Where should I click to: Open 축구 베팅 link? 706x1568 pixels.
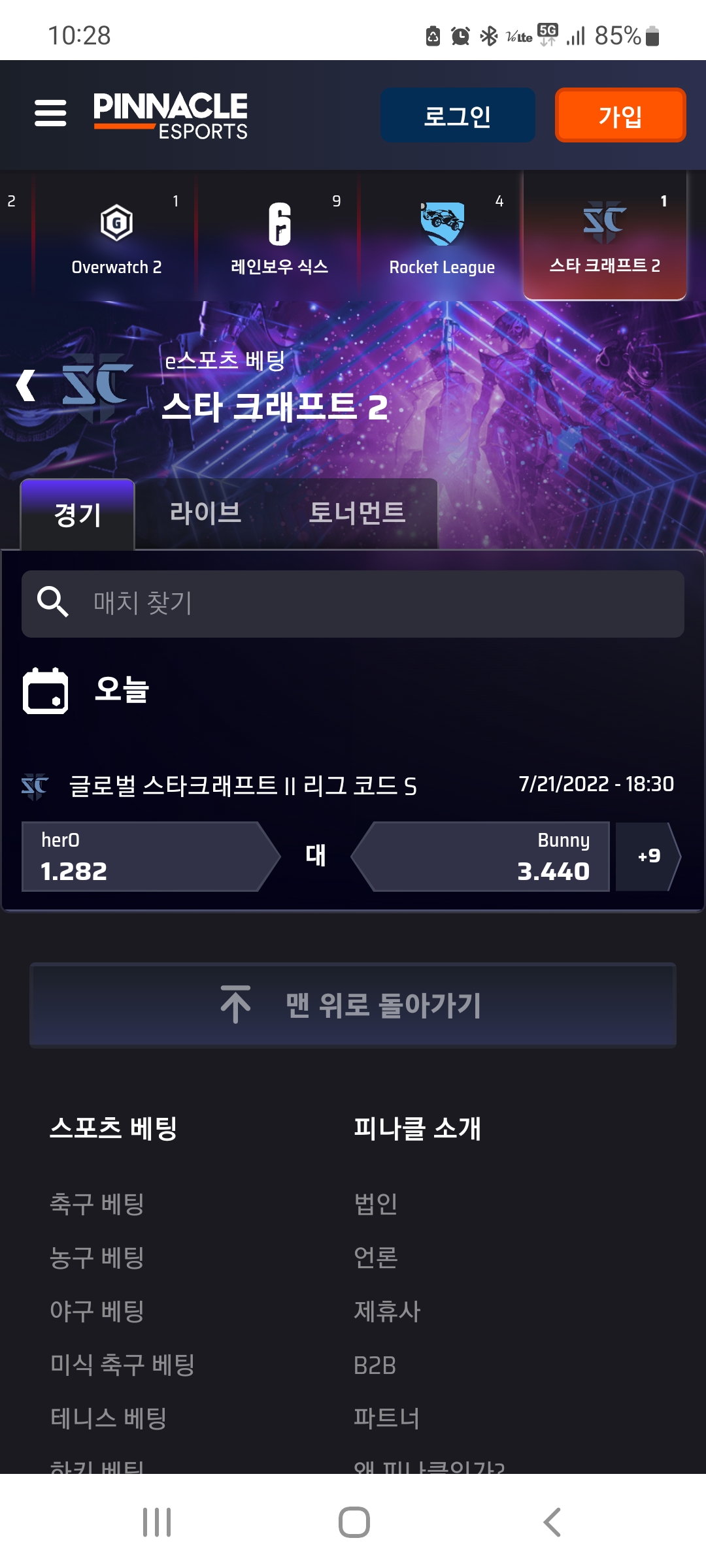97,1203
